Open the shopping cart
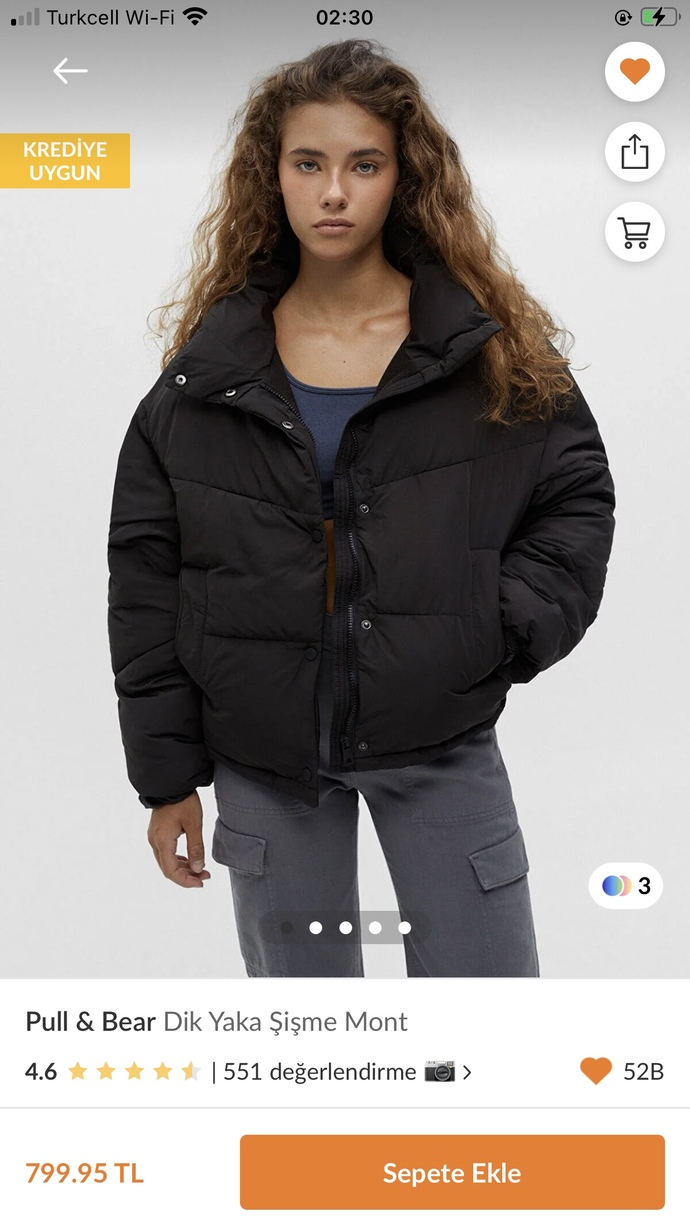 click(635, 232)
